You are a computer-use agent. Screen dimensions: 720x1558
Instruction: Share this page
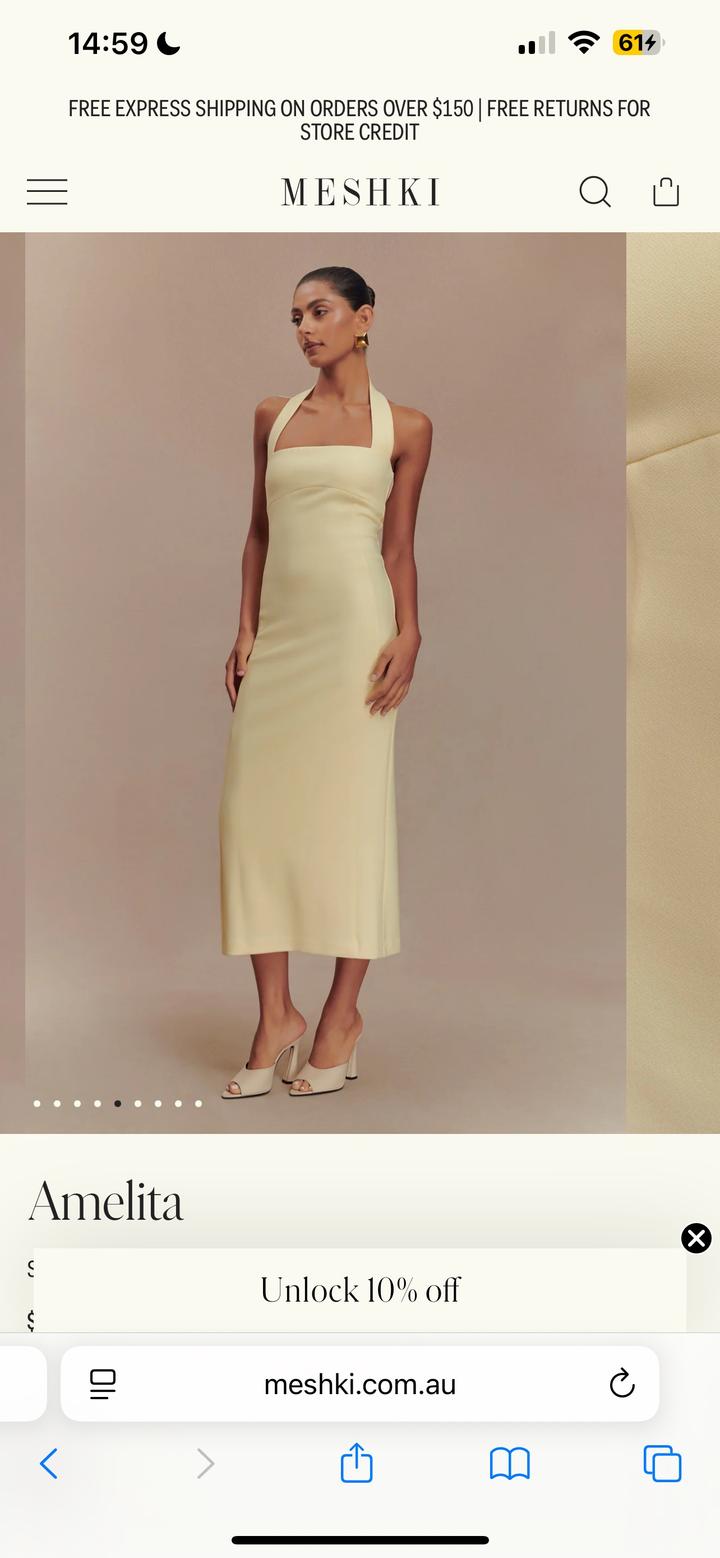[356, 1464]
